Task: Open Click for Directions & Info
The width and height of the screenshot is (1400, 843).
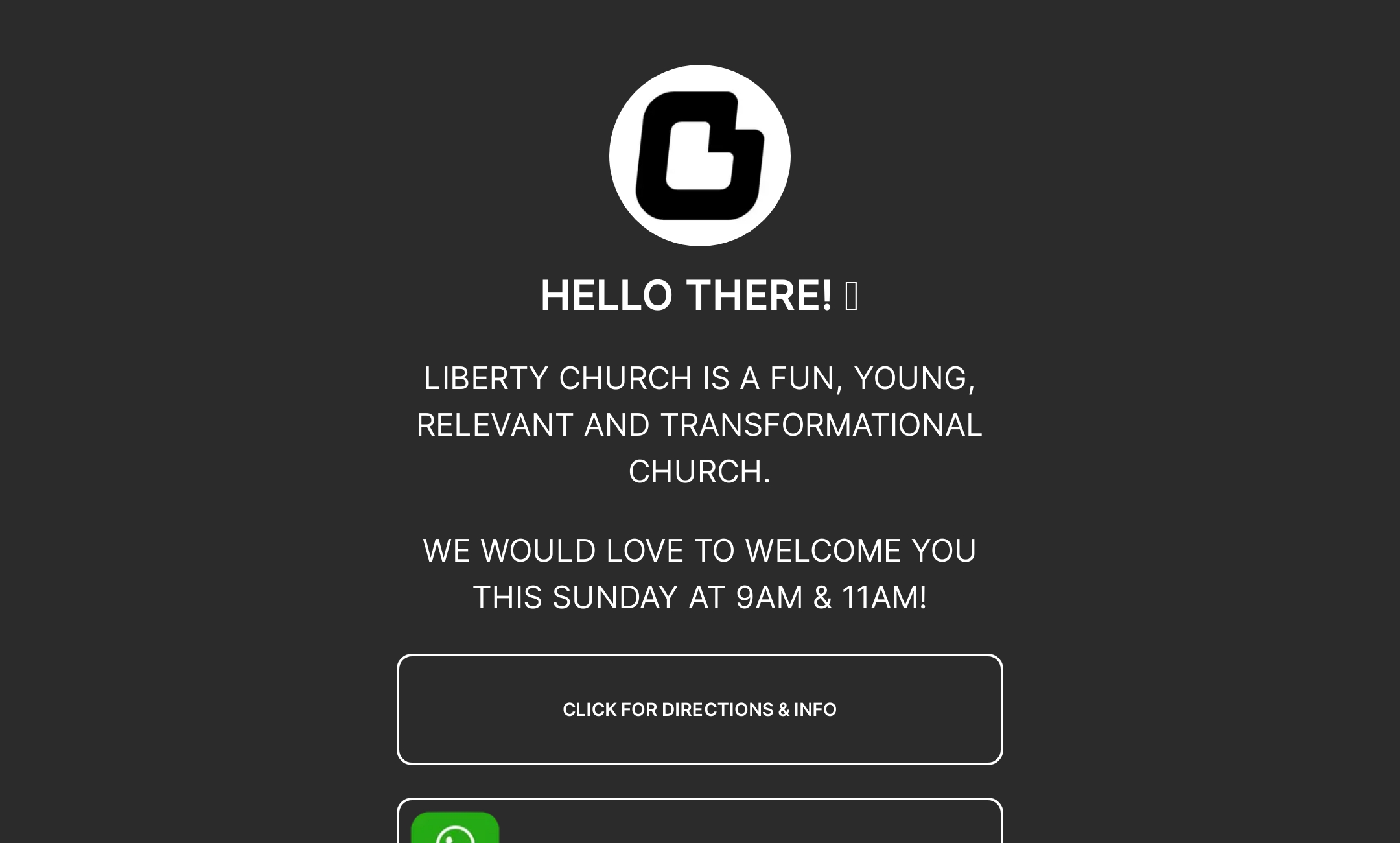Action: (699, 709)
